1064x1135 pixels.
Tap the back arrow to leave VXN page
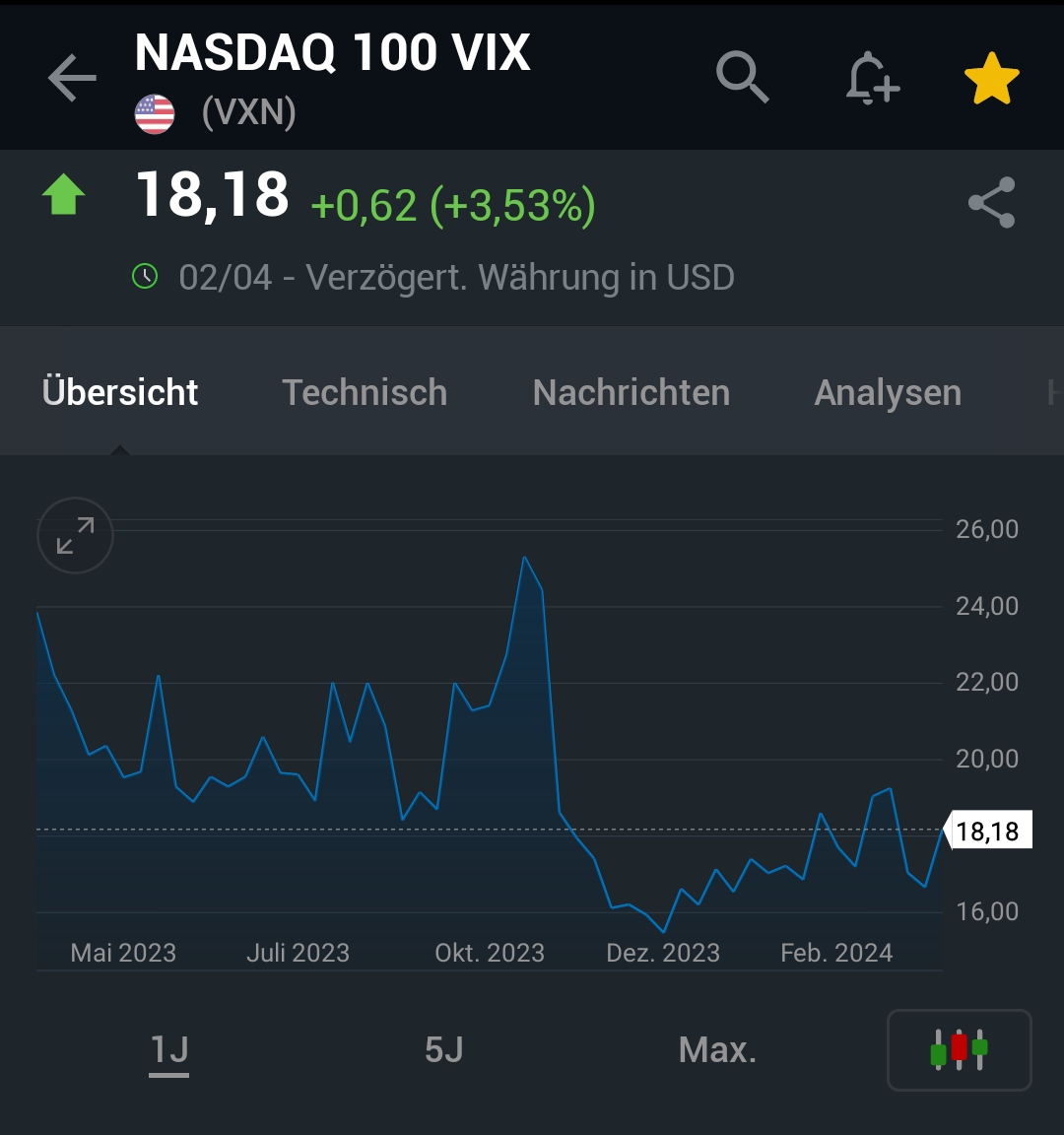coord(72,78)
